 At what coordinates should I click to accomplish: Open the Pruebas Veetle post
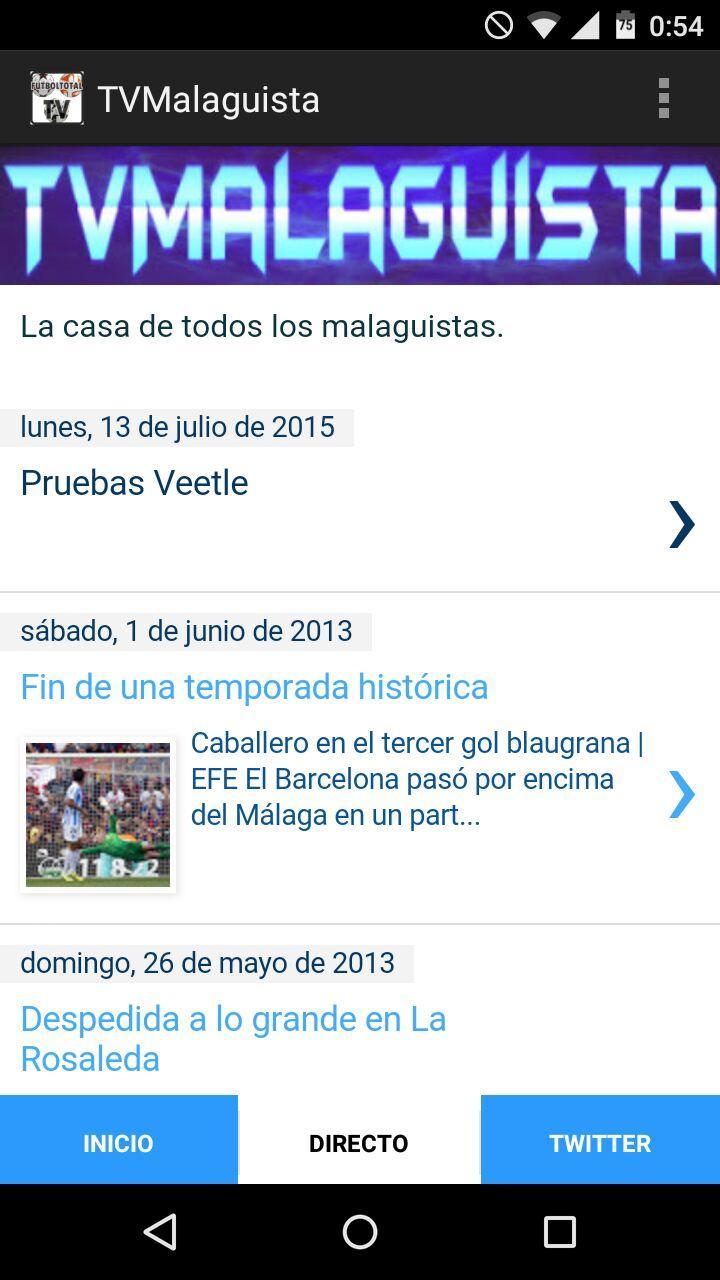[134, 483]
